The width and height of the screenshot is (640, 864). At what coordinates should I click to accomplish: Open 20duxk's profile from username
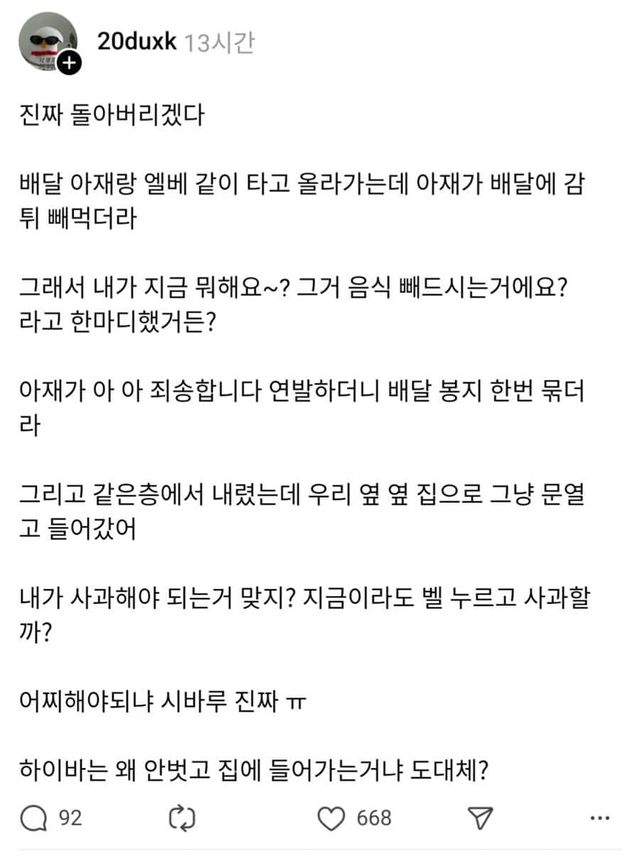[x=136, y=42]
